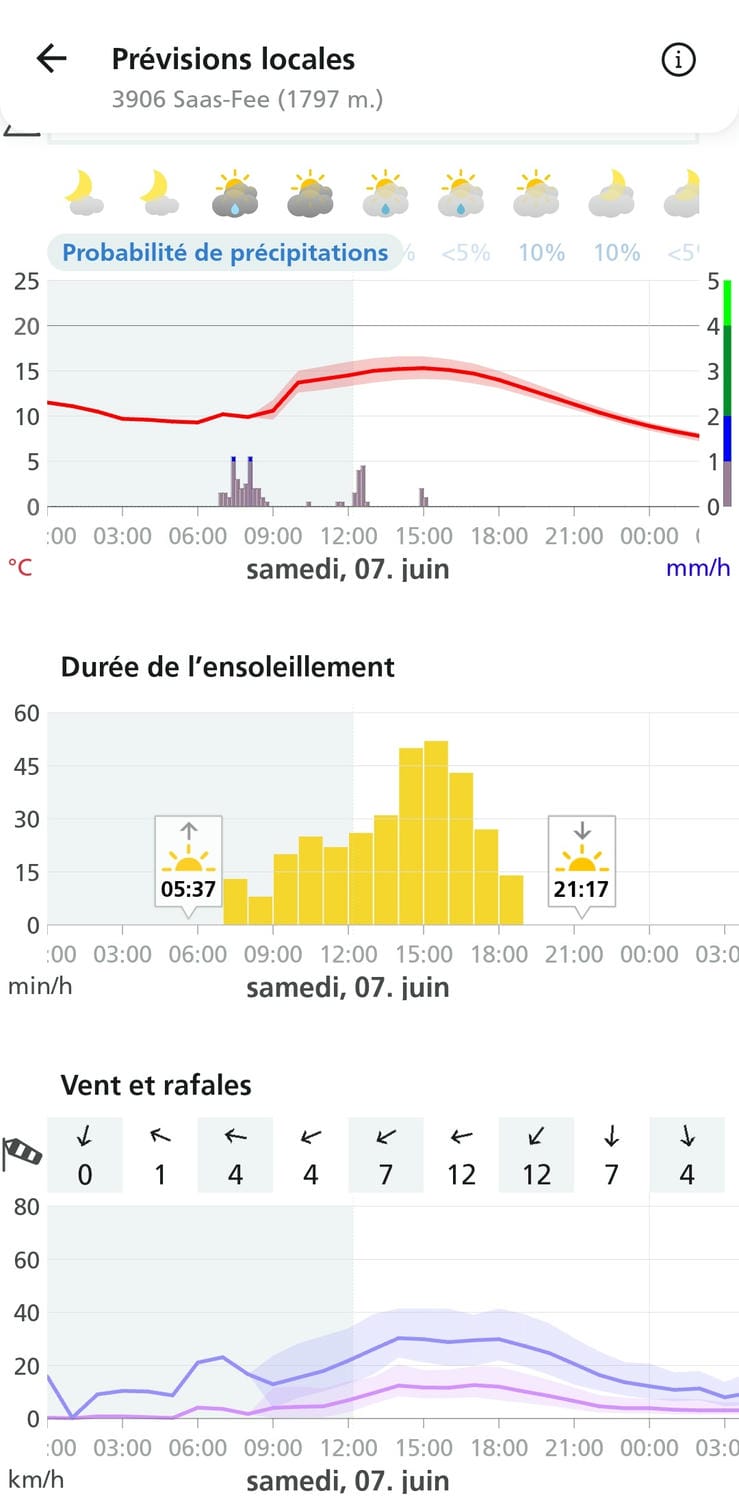Image resolution: width=739 pixels, height=1500 pixels.
Task: Open the info icon in the header
Action: (x=679, y=60)
